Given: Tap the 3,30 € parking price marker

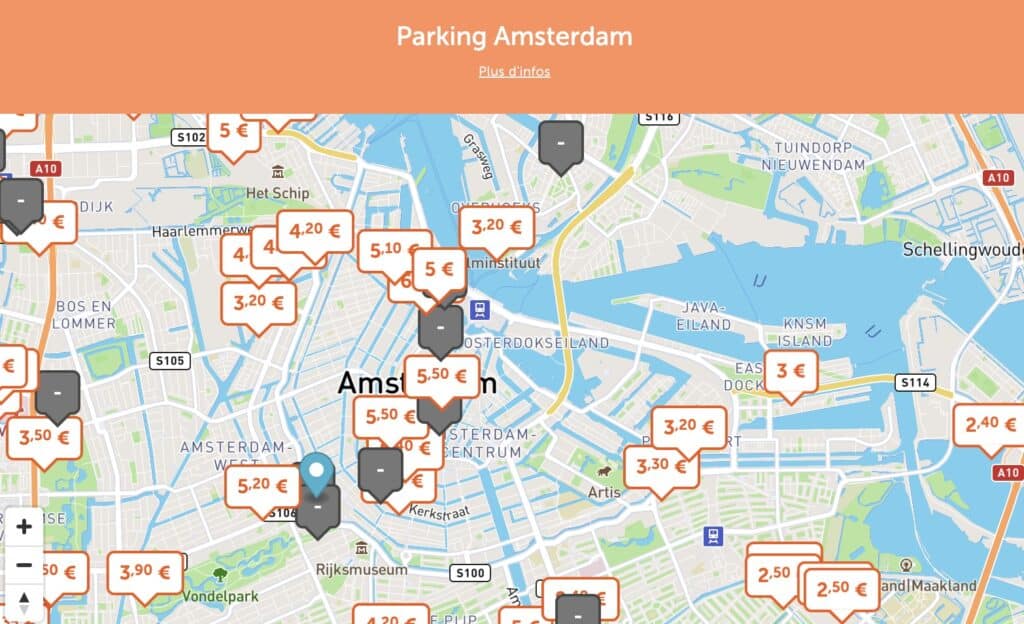Looking at the screenshot, I should [661, 466].
